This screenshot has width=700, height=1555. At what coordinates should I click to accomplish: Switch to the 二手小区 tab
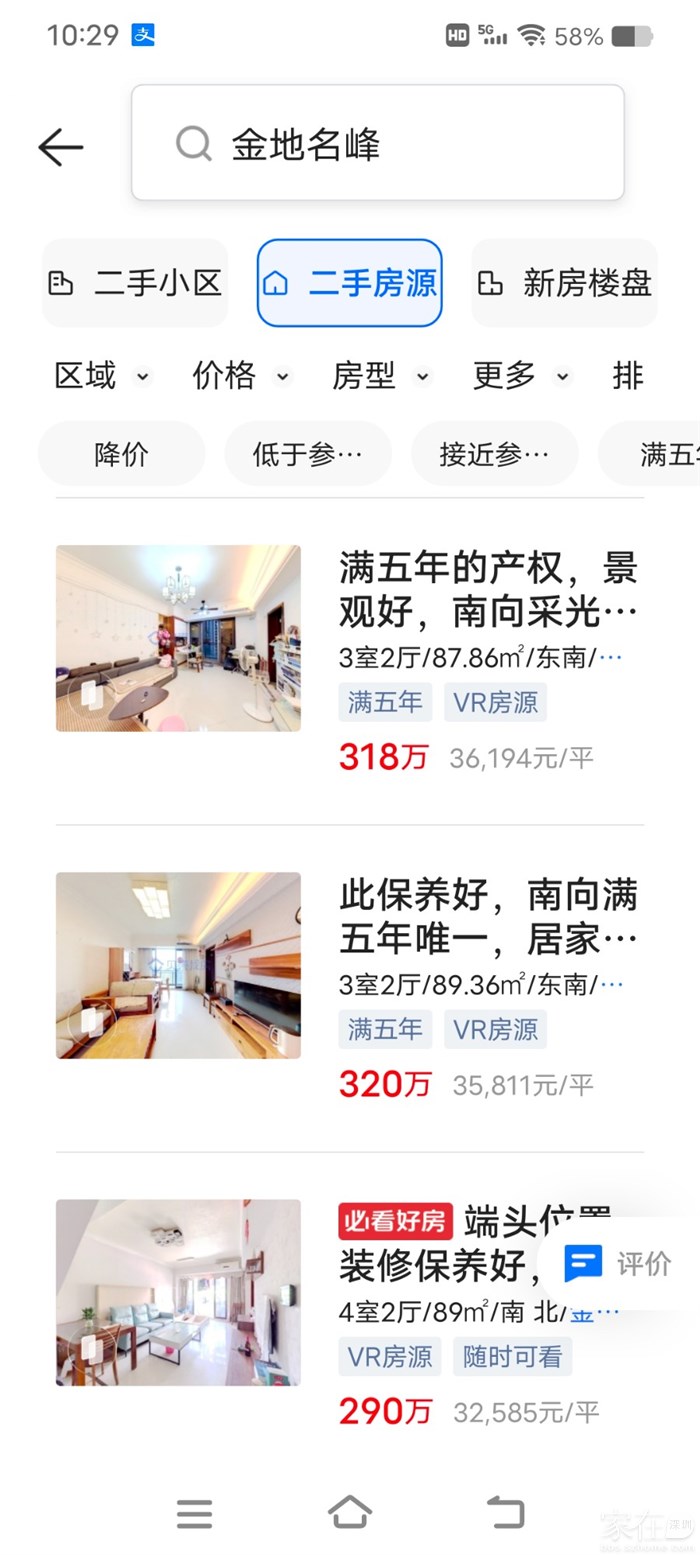(135, 283)
